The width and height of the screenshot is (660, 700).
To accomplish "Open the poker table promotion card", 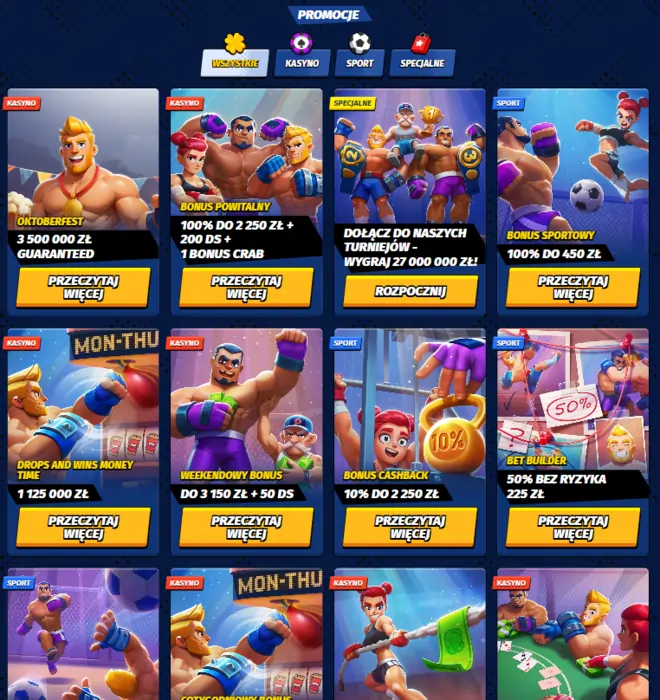I will click(x=573, y=640).
